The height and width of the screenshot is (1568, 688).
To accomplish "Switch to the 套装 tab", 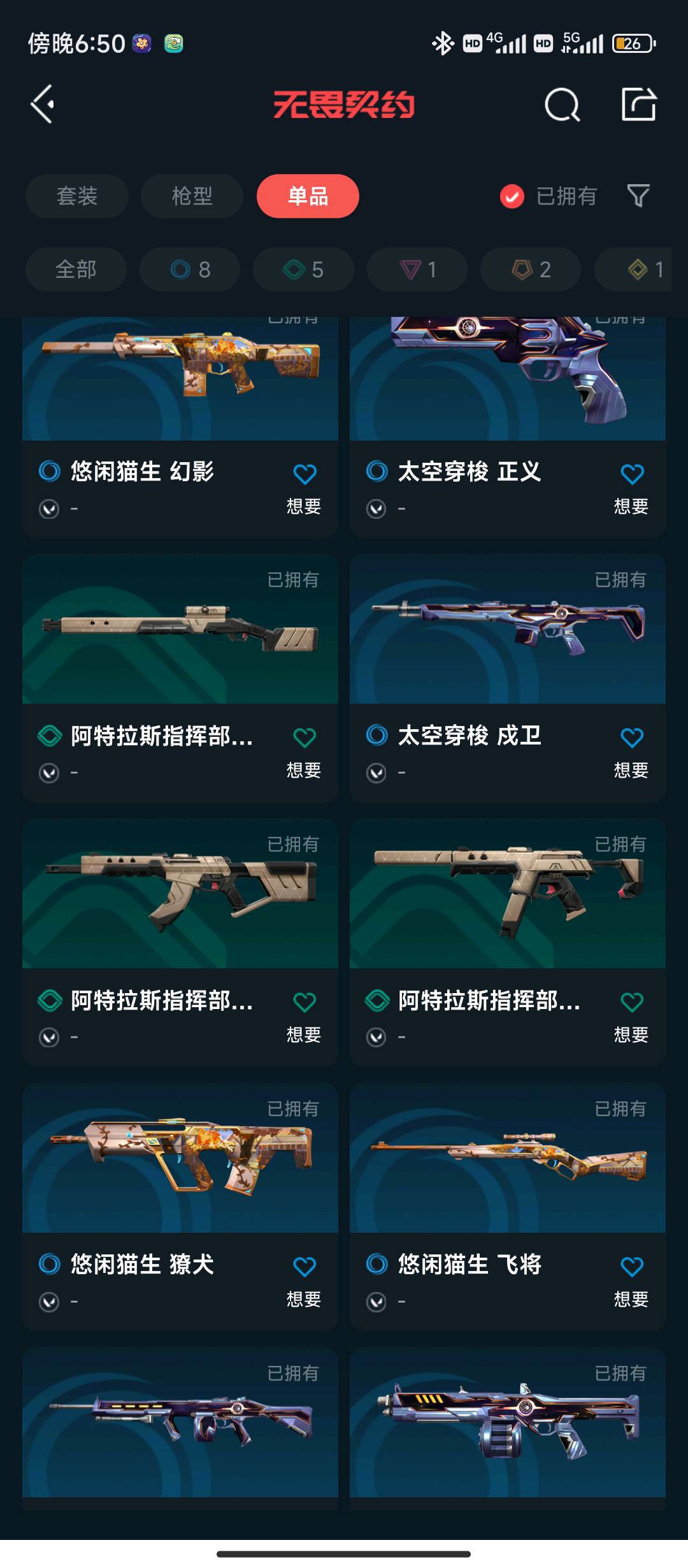I will [x=77, y=196].
